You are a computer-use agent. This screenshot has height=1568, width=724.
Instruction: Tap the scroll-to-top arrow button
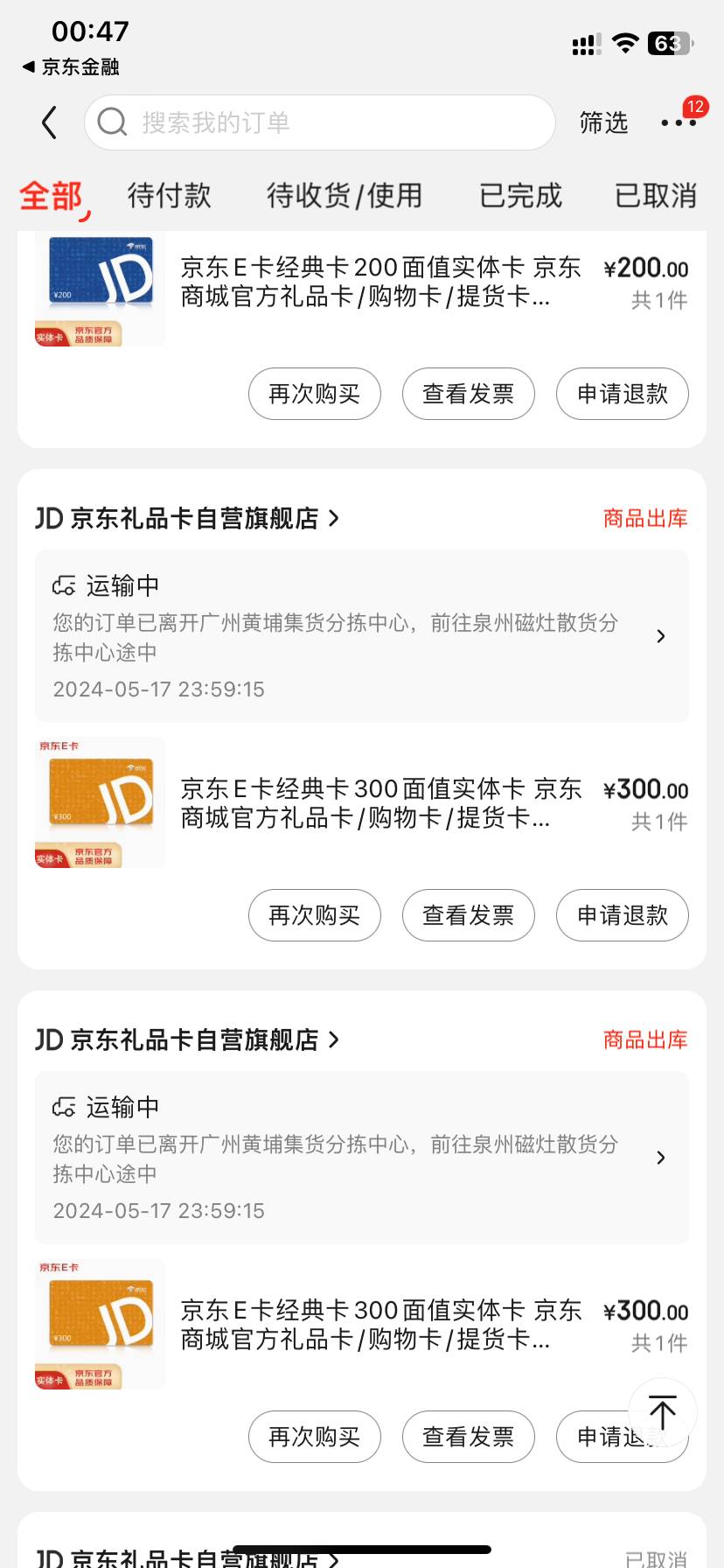[x=663, y=1411]
